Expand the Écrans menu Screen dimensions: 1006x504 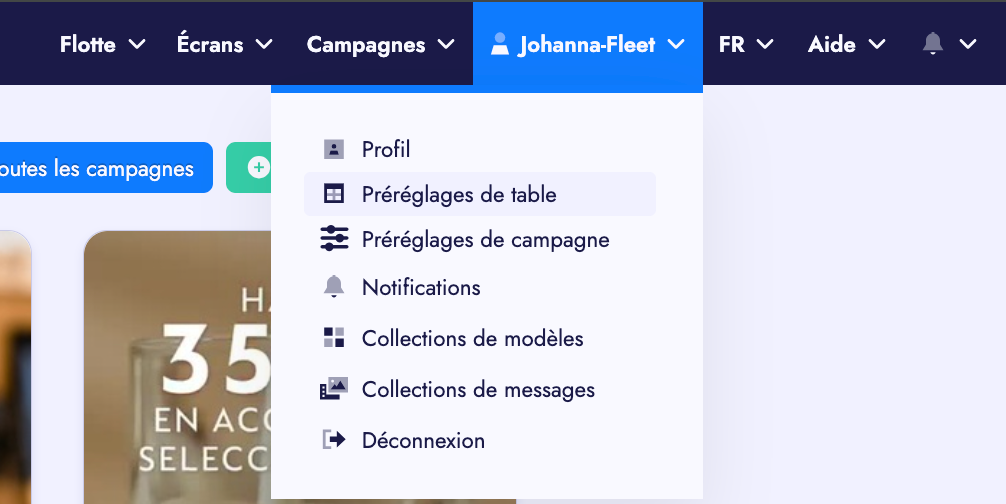tap(224, 45)
